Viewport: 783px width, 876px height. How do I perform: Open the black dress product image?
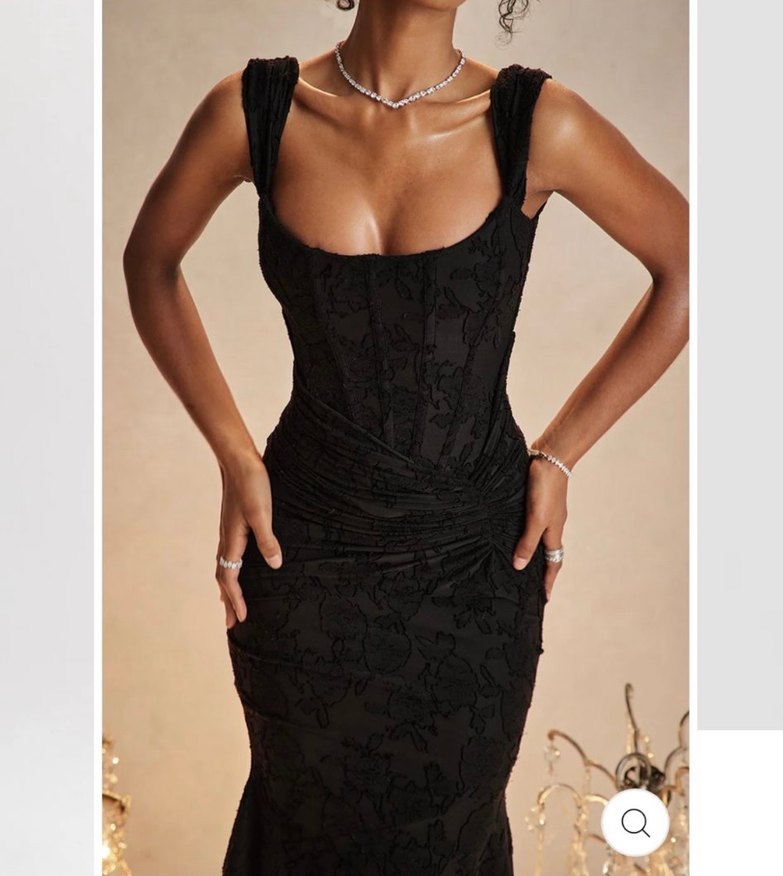395,440
